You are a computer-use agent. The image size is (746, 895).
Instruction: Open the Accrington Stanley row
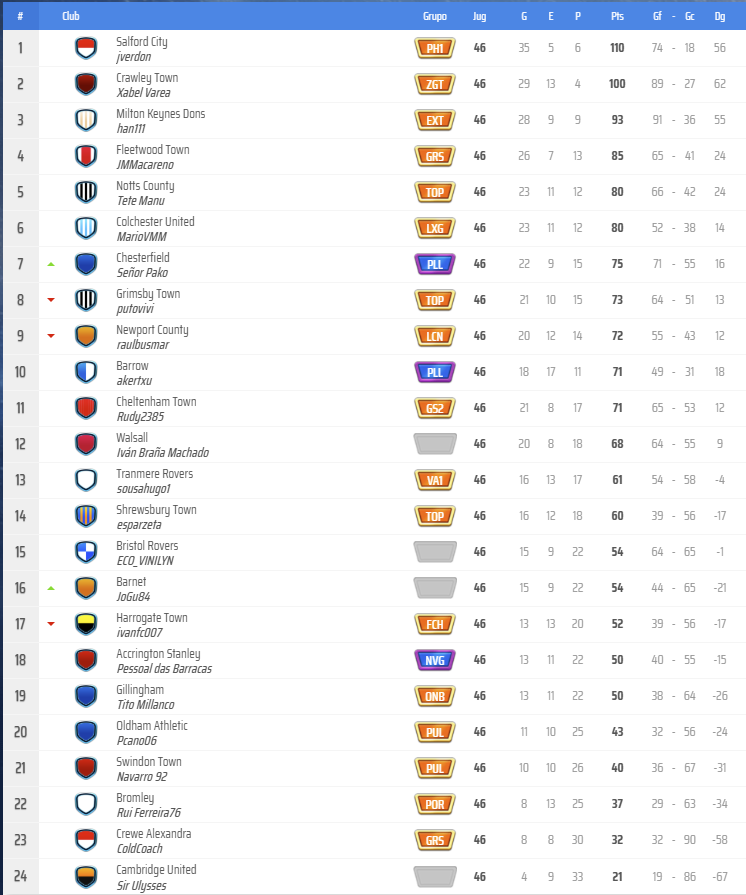[x=158, y=654]
